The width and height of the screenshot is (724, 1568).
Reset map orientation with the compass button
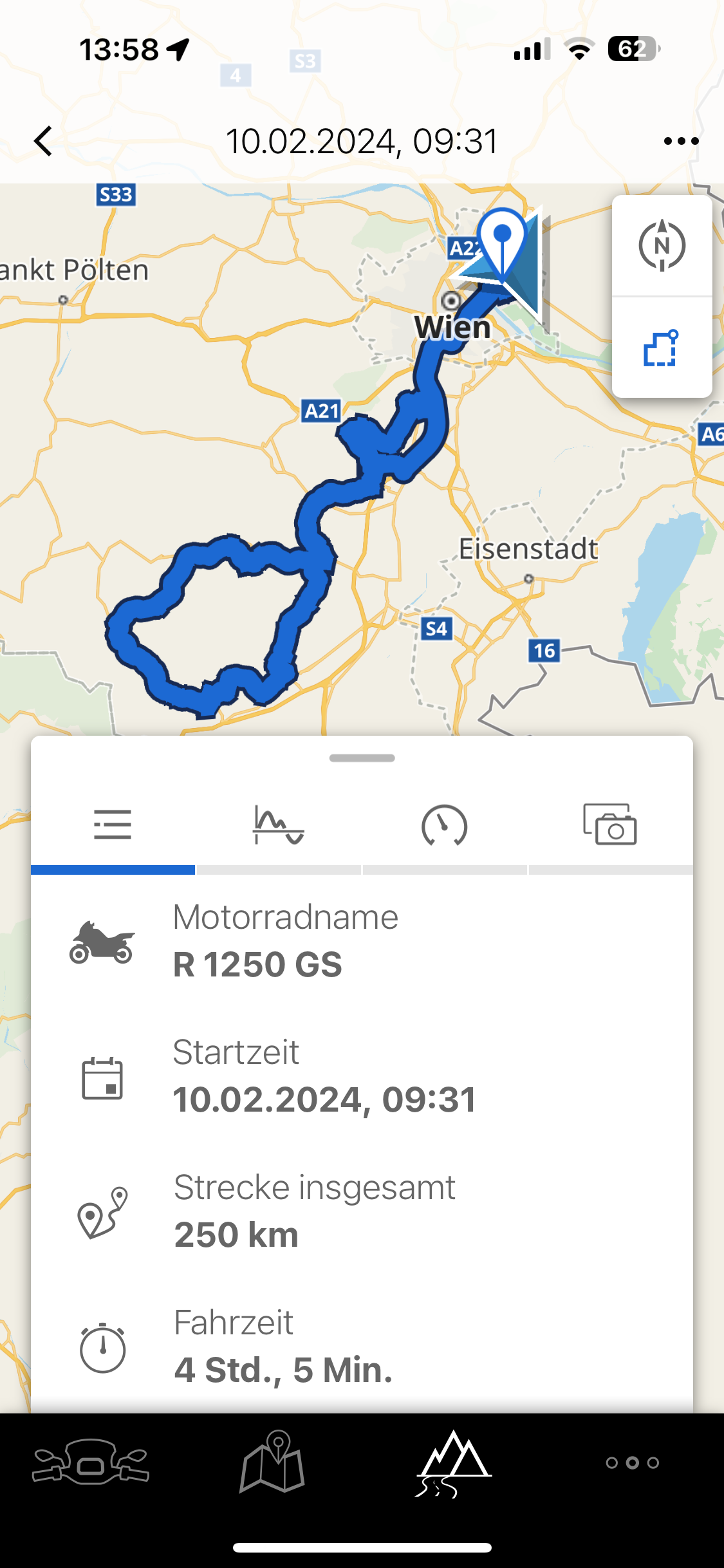pyautogui.click(x=662, y=245)
